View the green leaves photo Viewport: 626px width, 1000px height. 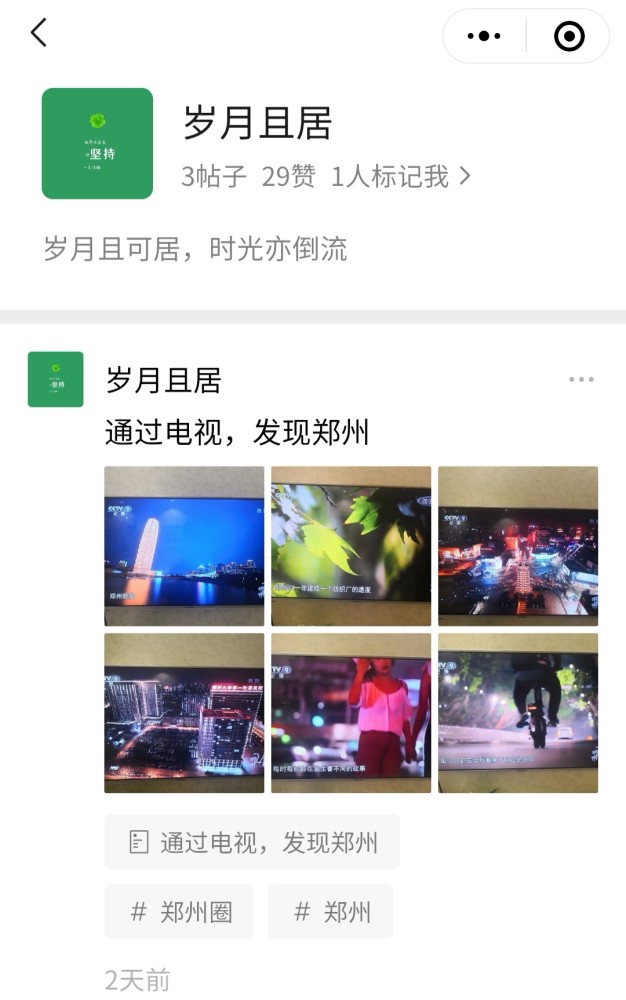click(351, 546)
